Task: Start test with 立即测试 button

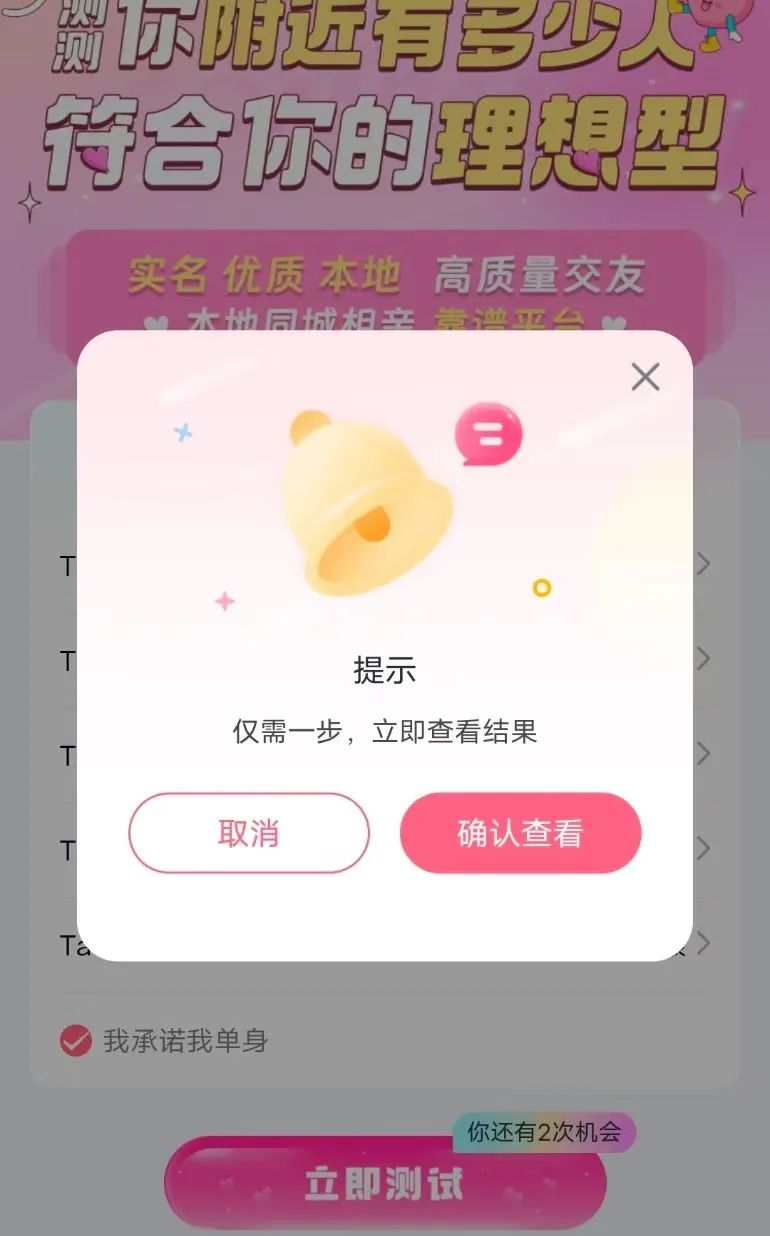Action: 385,1184
